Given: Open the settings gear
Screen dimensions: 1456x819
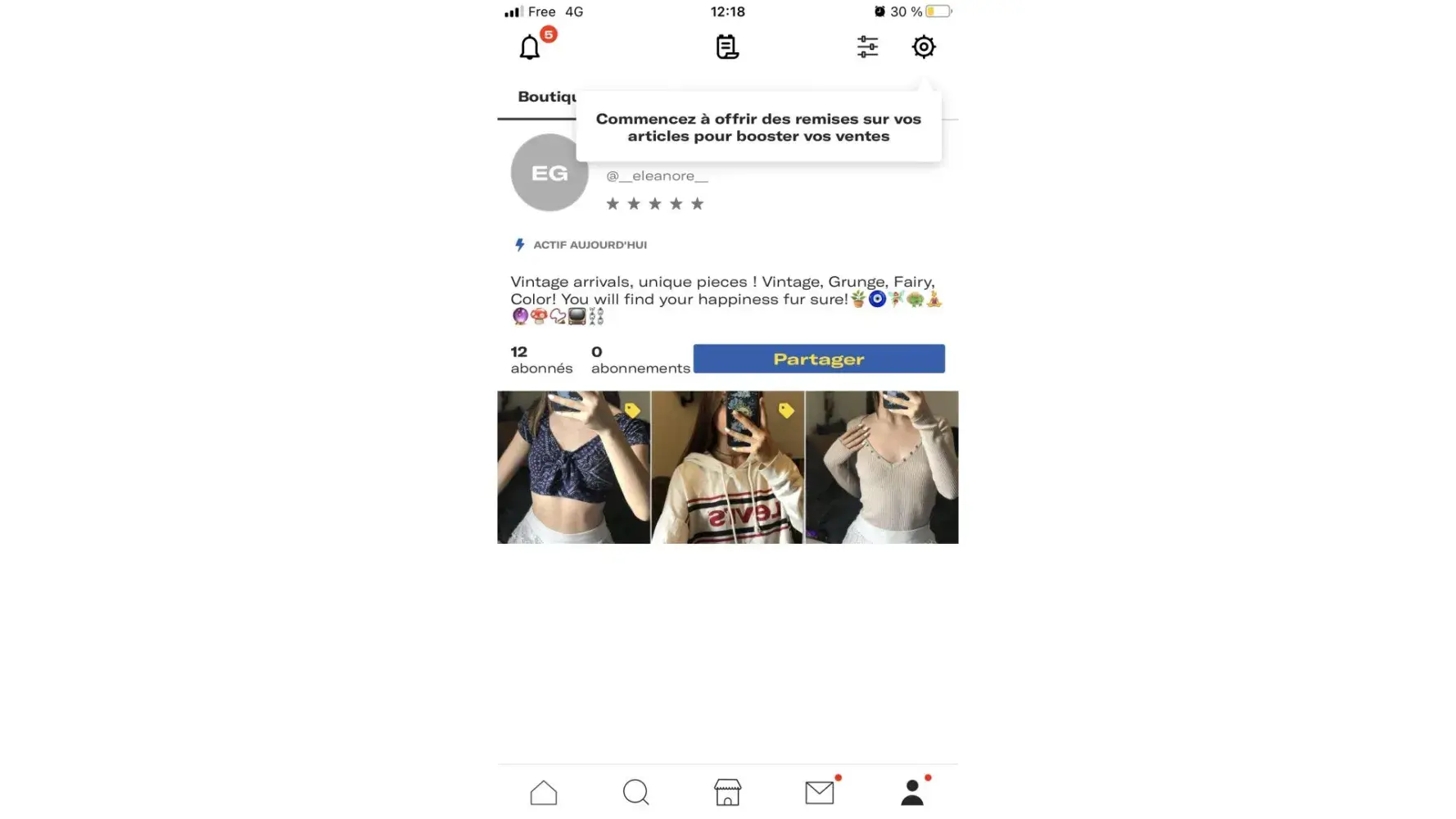Looking at the screenshot, I should 924,48.
